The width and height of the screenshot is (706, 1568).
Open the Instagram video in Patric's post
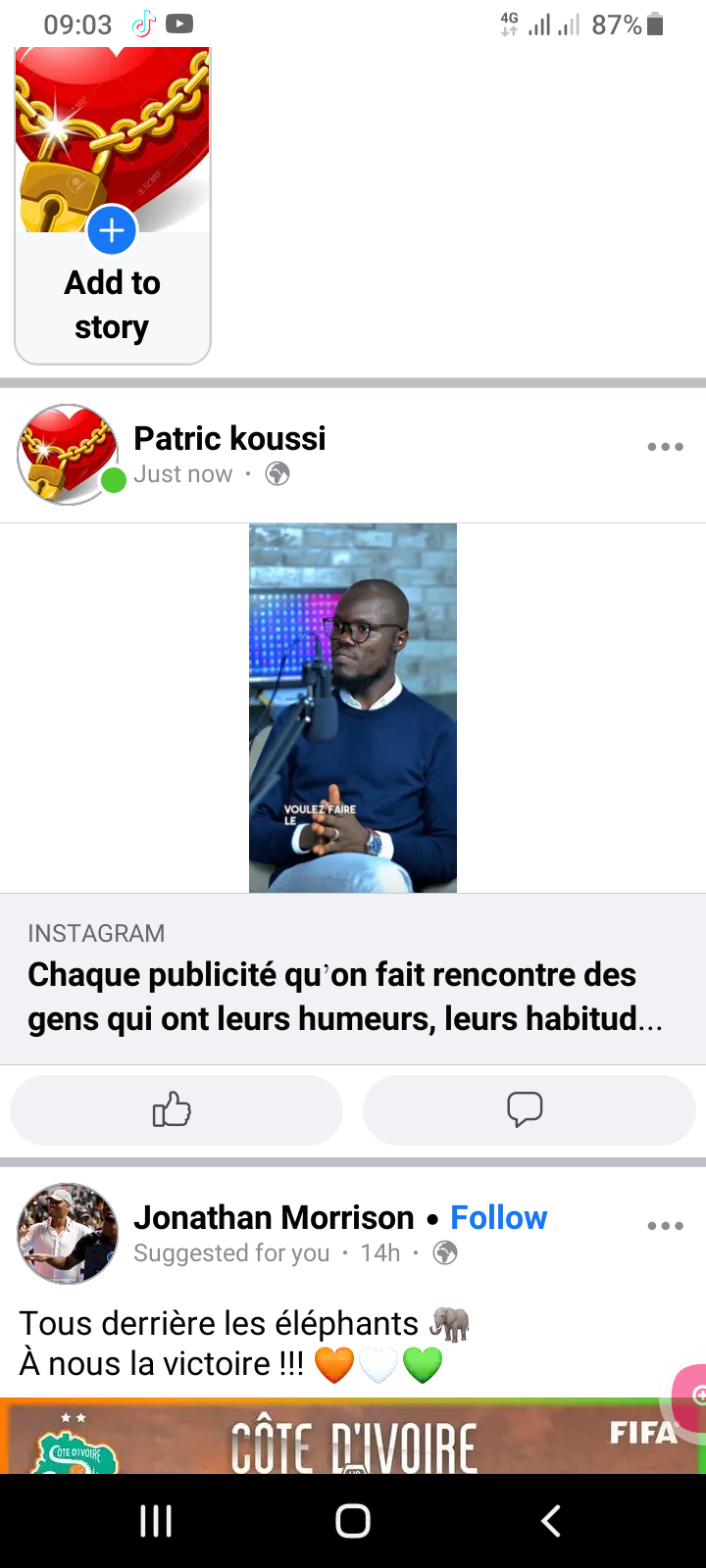coord(353,708)
